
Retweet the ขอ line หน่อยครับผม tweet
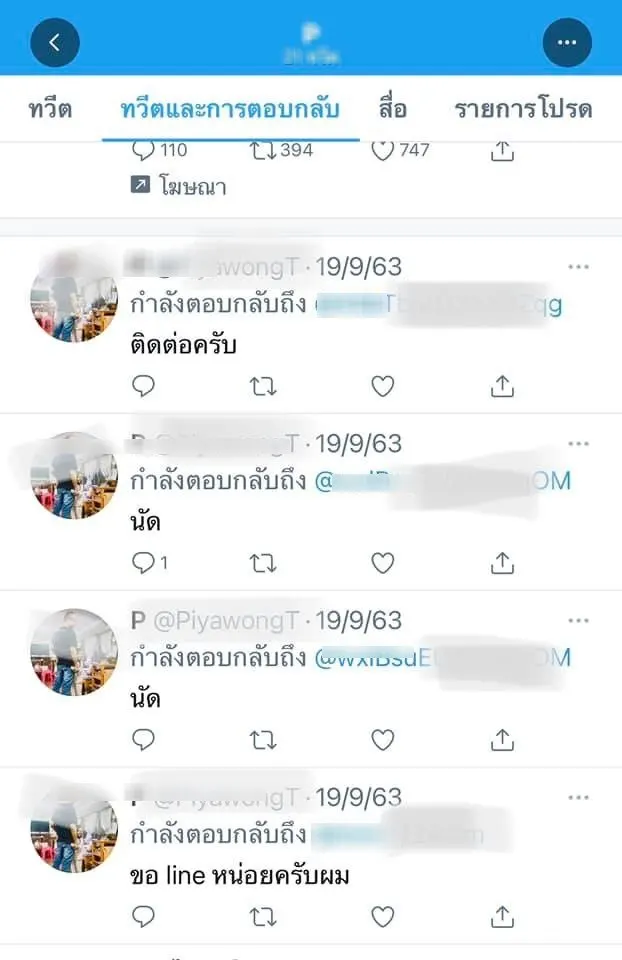coord(263,916)
